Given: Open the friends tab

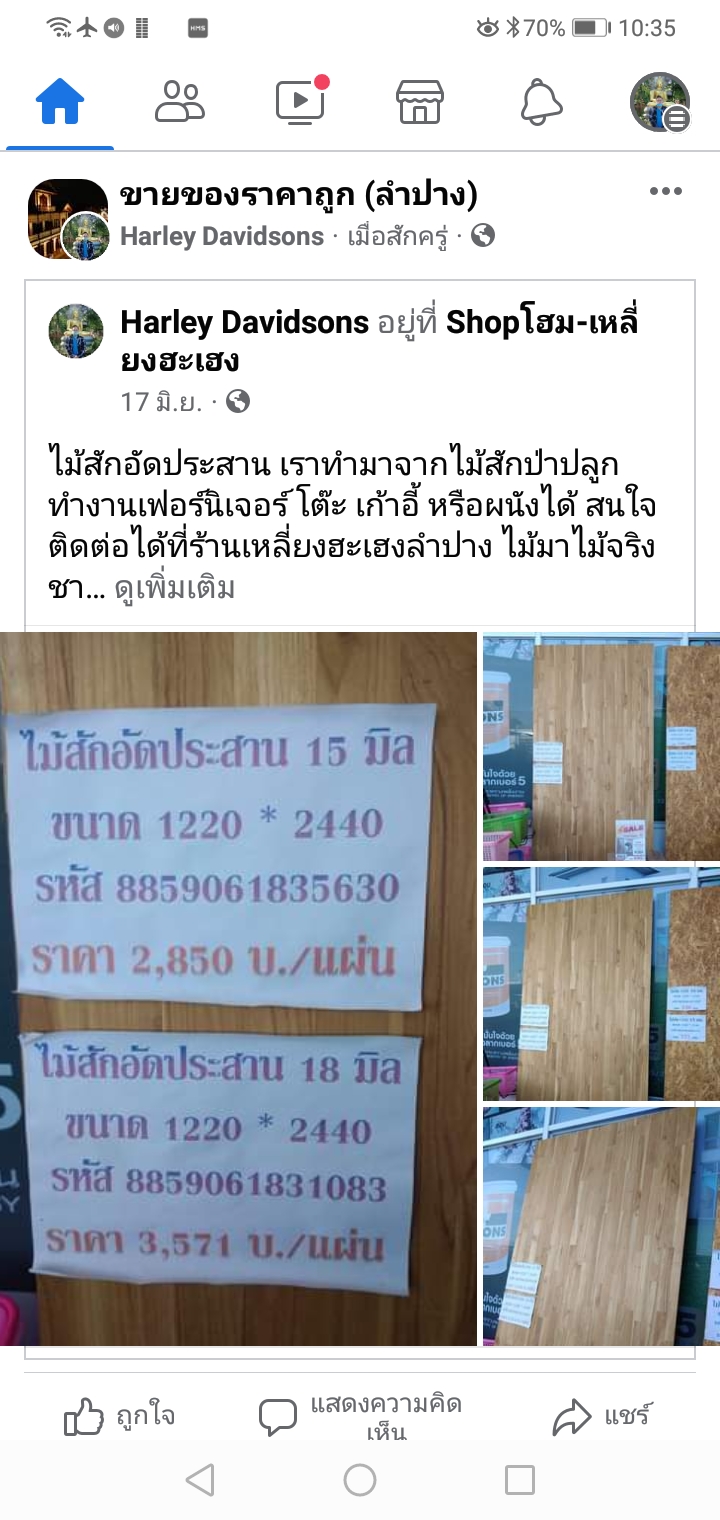Looking at the screenshot, I should 180,102.
